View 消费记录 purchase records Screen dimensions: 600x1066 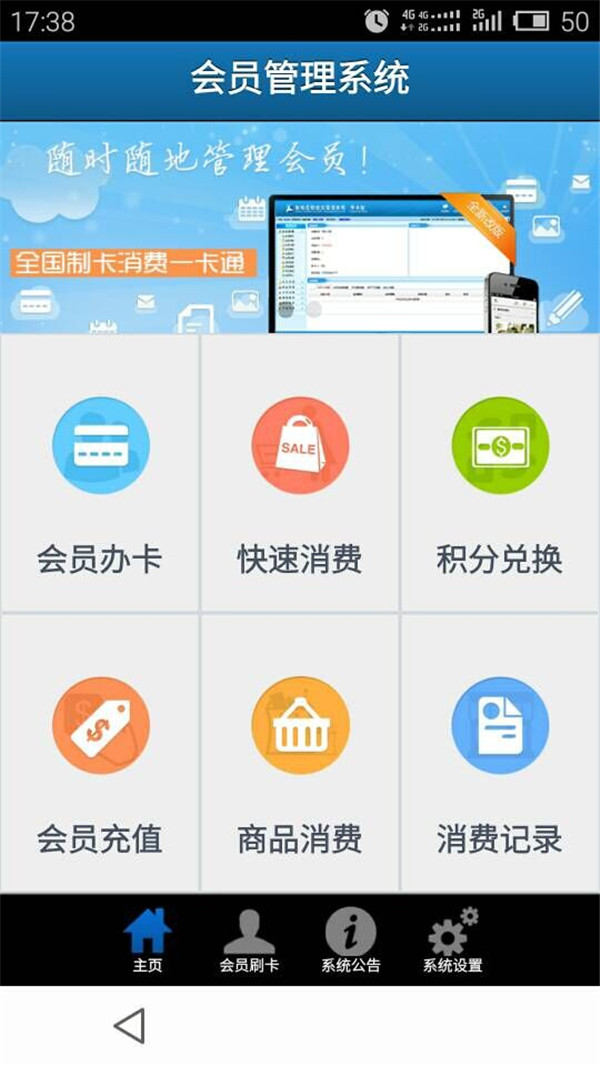(x=500, y=753)
